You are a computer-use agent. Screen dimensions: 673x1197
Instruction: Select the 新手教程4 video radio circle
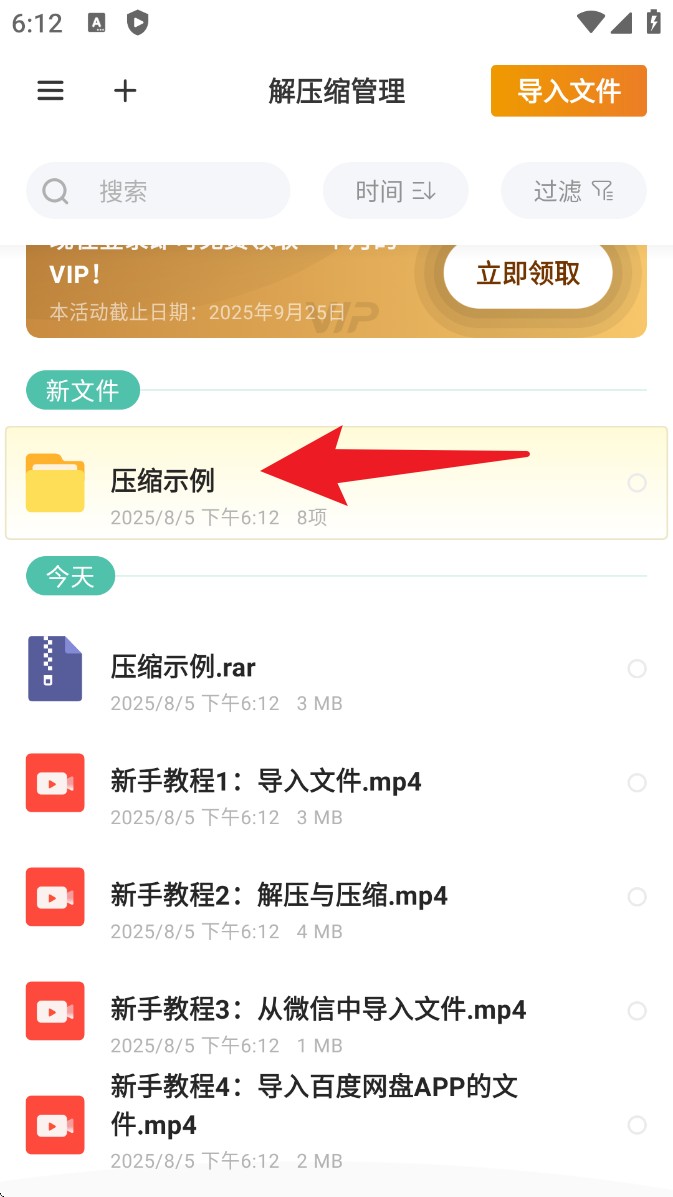click(x=637, y=1125)
